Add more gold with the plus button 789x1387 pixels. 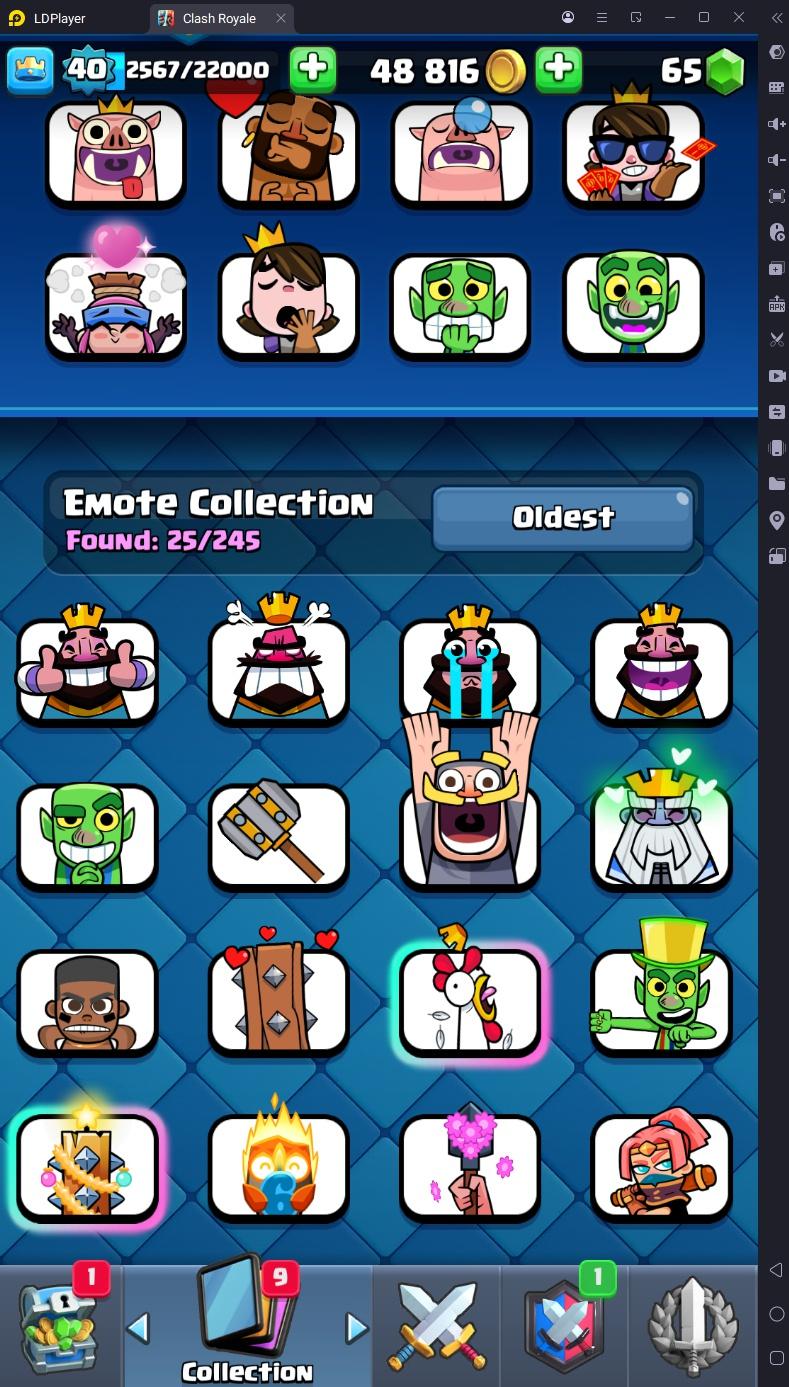point(559,69)
